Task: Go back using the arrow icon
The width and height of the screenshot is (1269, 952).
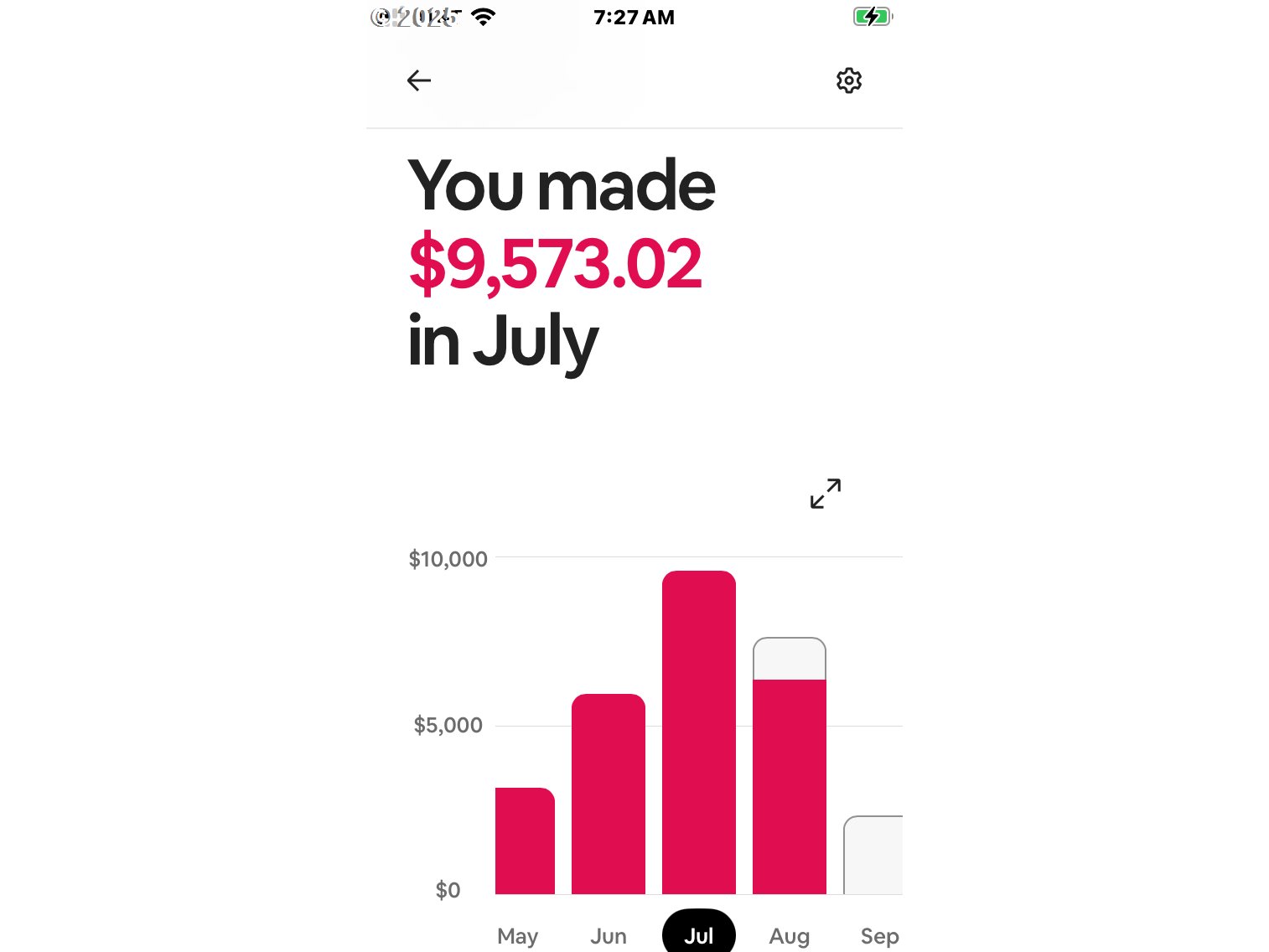Action: point(419,80)
